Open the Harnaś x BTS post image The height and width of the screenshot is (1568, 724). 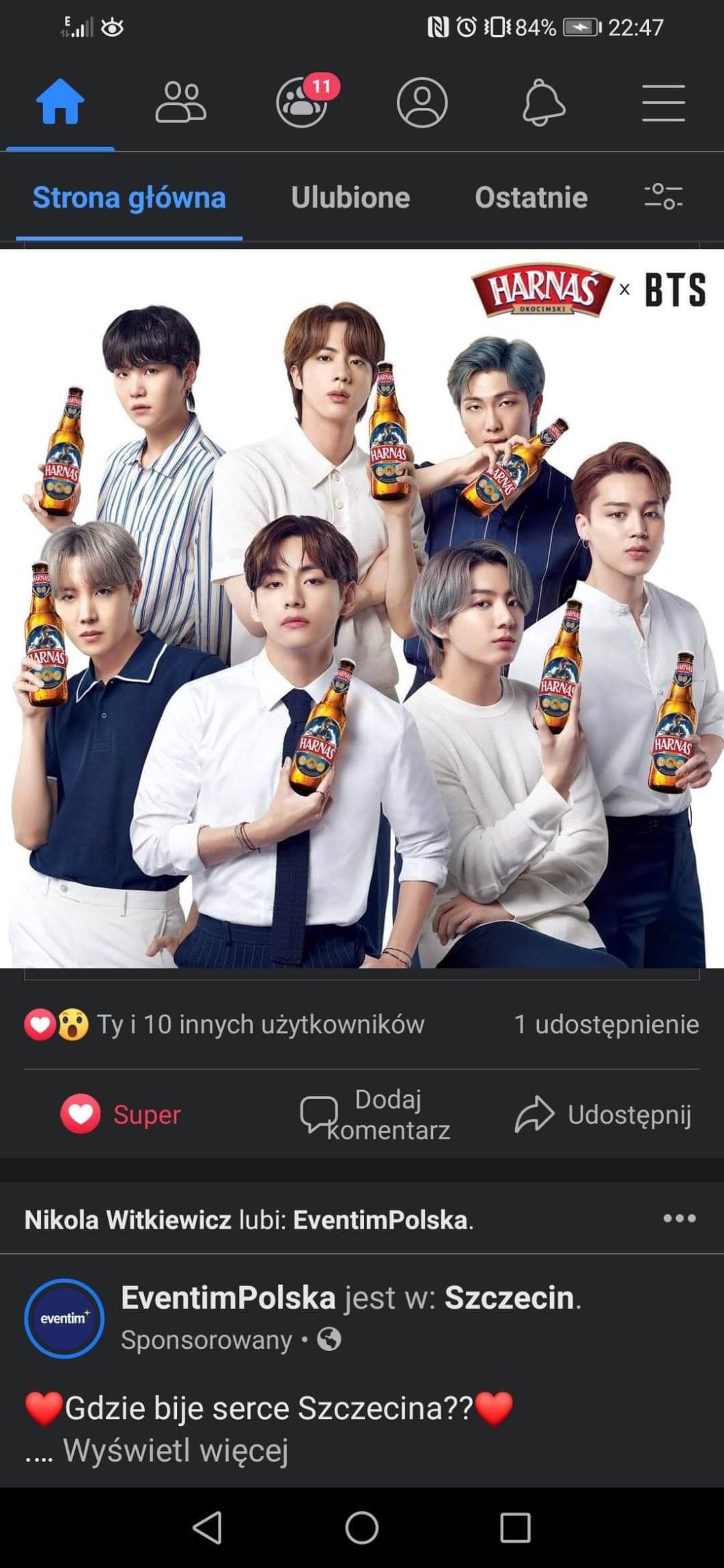coord(362,608)
